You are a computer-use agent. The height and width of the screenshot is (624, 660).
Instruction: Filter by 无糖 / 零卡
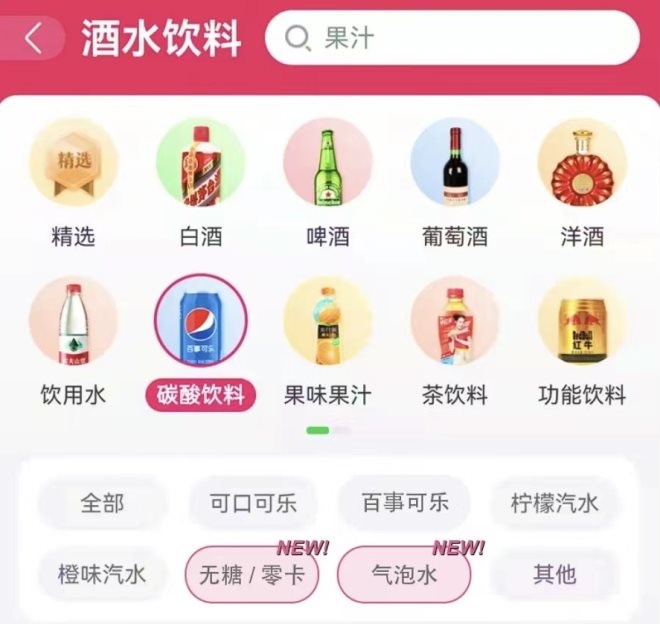click(253, 575)
